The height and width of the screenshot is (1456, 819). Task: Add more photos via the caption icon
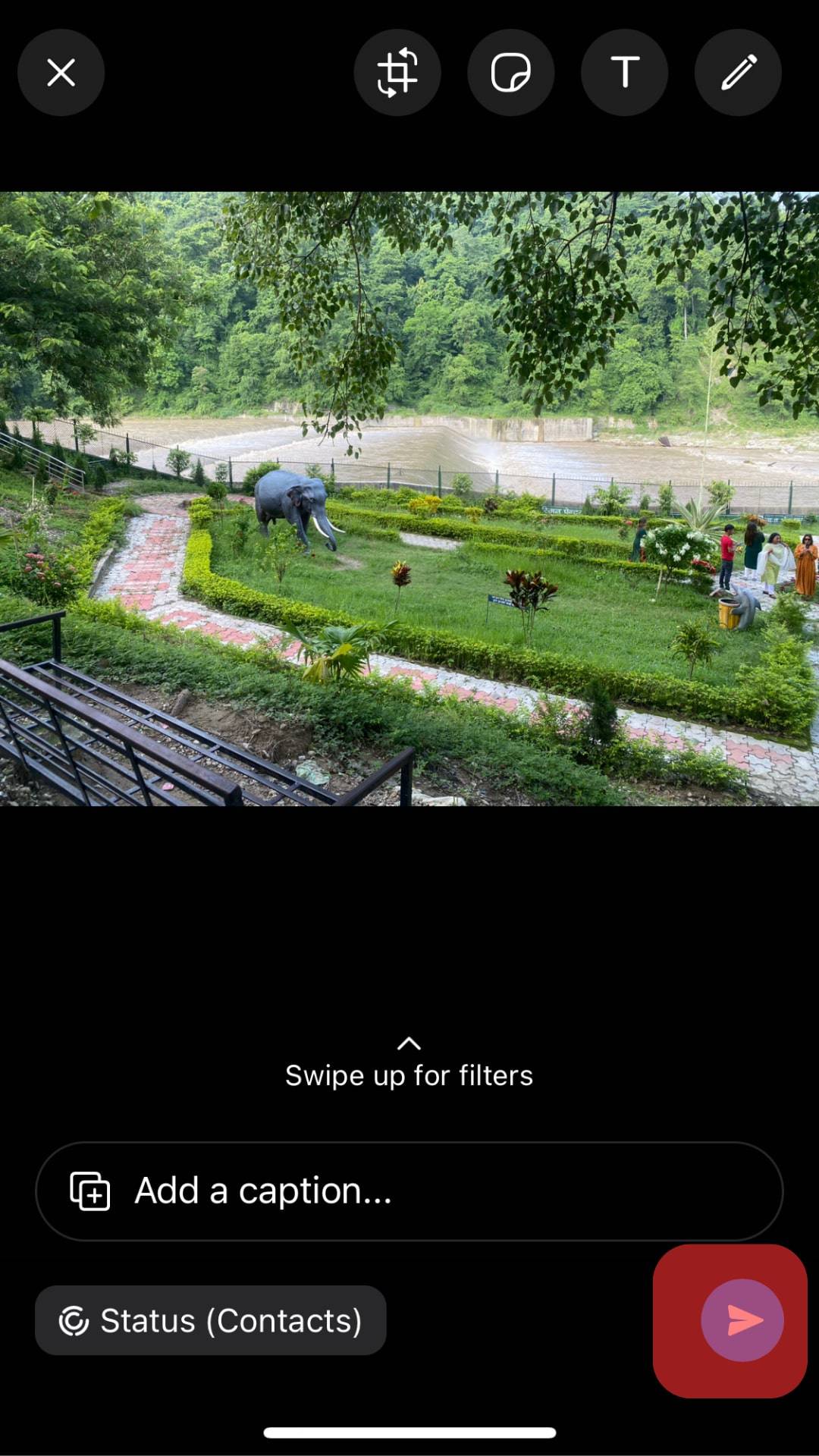coord(90,1191)
